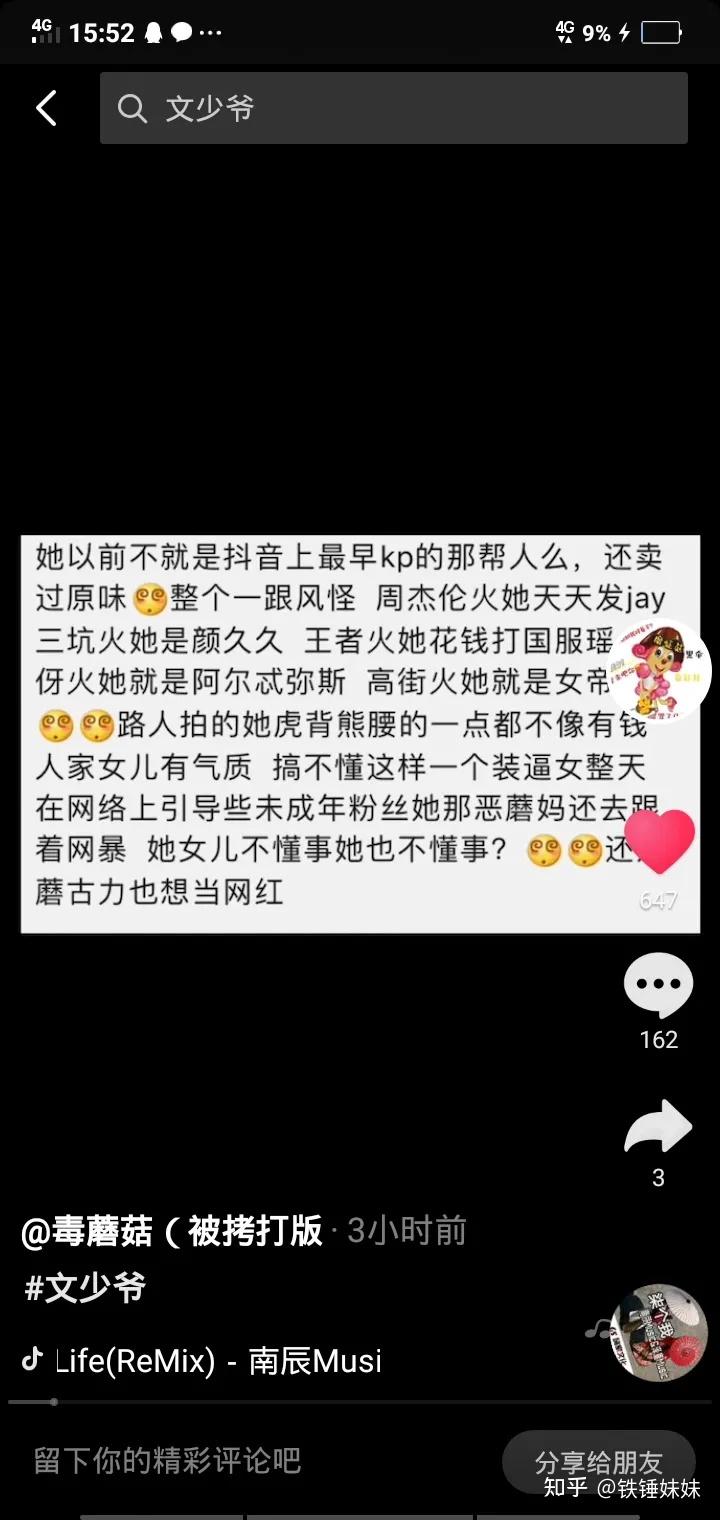Open the search box containing 文少爷

pyautogui.click(x=393, y=108)
